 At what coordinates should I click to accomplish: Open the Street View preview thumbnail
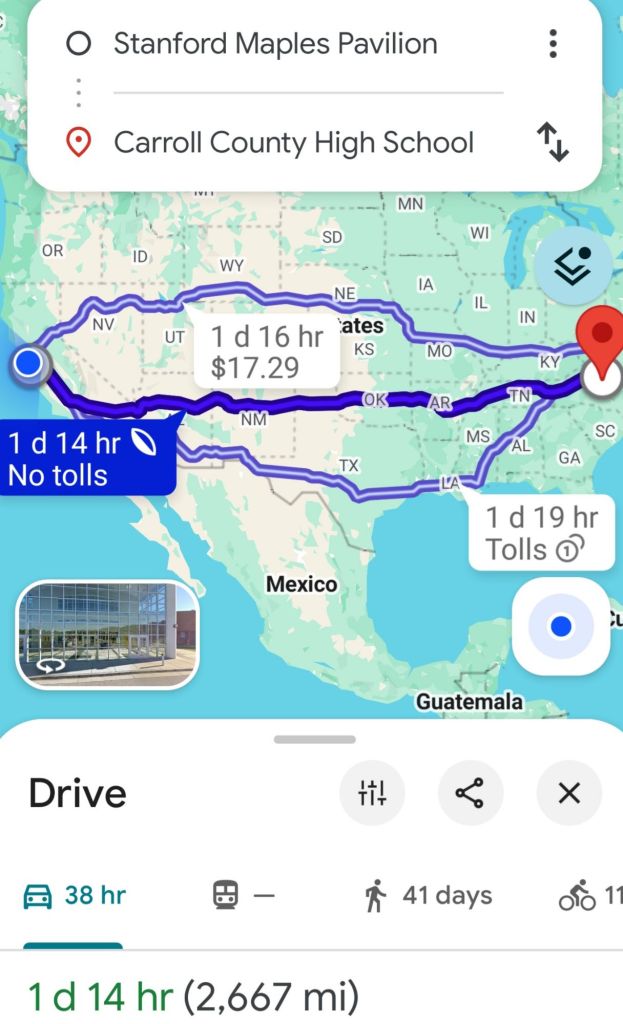point(107,634)
